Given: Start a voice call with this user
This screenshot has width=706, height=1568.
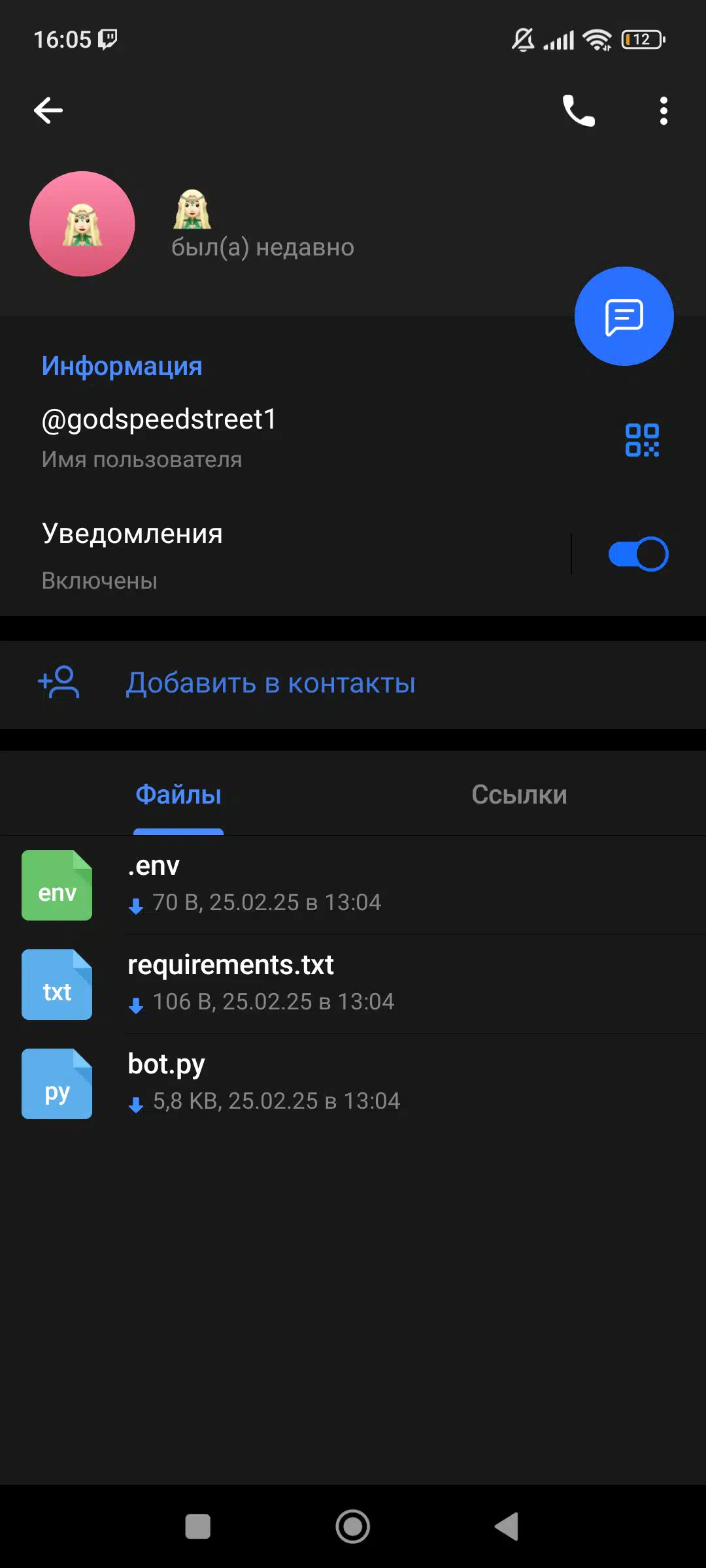Looking at the screenshot, I should pyautogui.click(x=579, y=110).
